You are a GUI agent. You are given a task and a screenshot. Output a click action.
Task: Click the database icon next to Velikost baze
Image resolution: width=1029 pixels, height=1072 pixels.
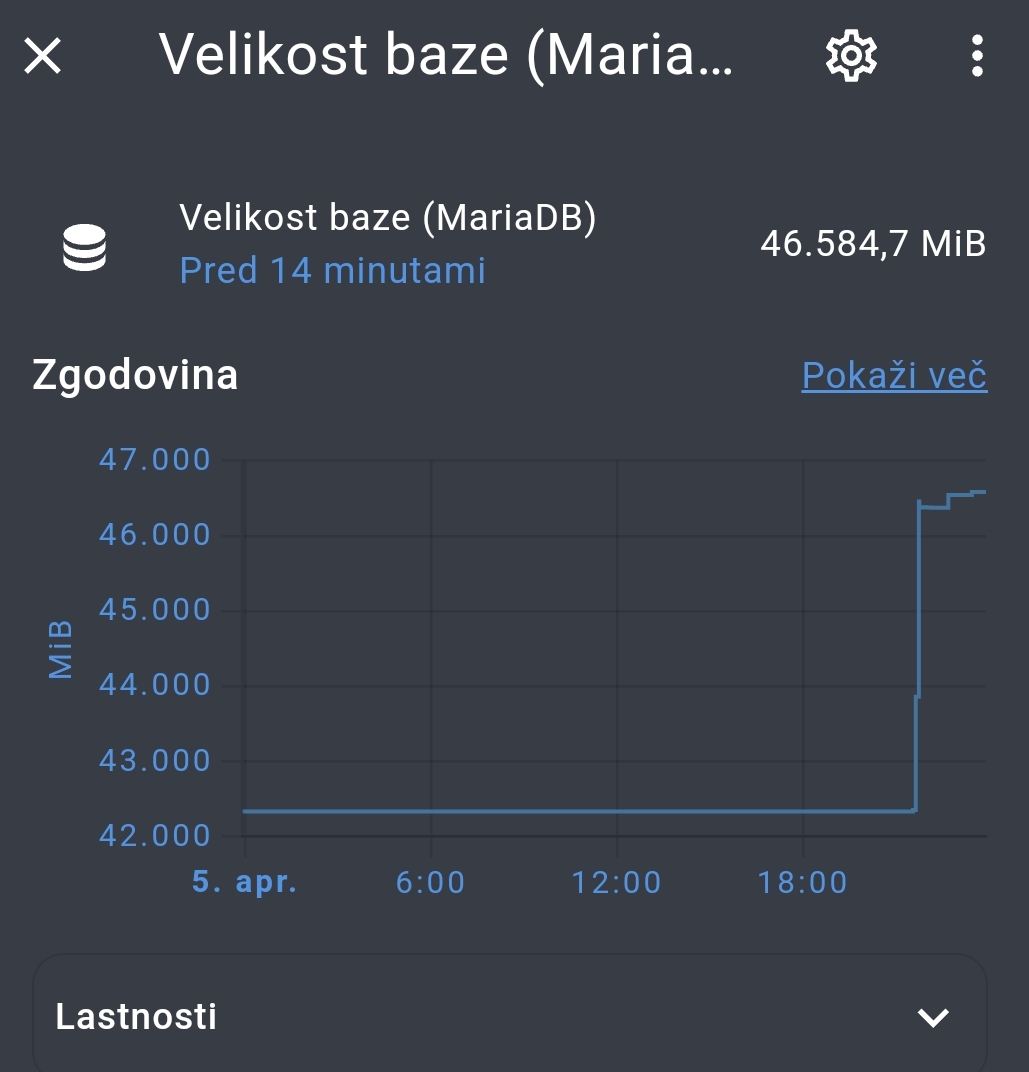(x=85, y=247)
